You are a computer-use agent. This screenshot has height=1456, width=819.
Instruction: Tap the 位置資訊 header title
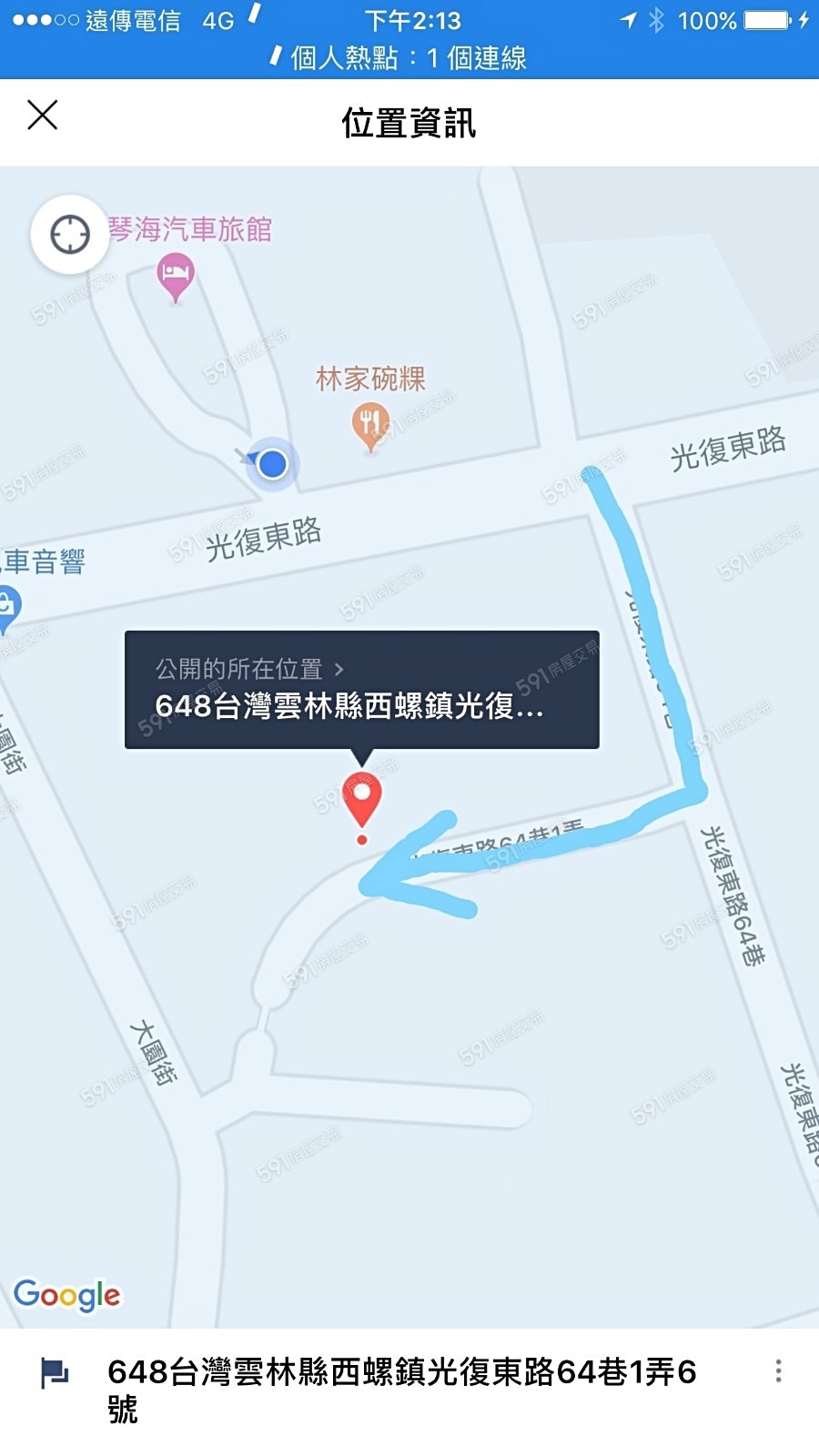(x=409, y=119)
